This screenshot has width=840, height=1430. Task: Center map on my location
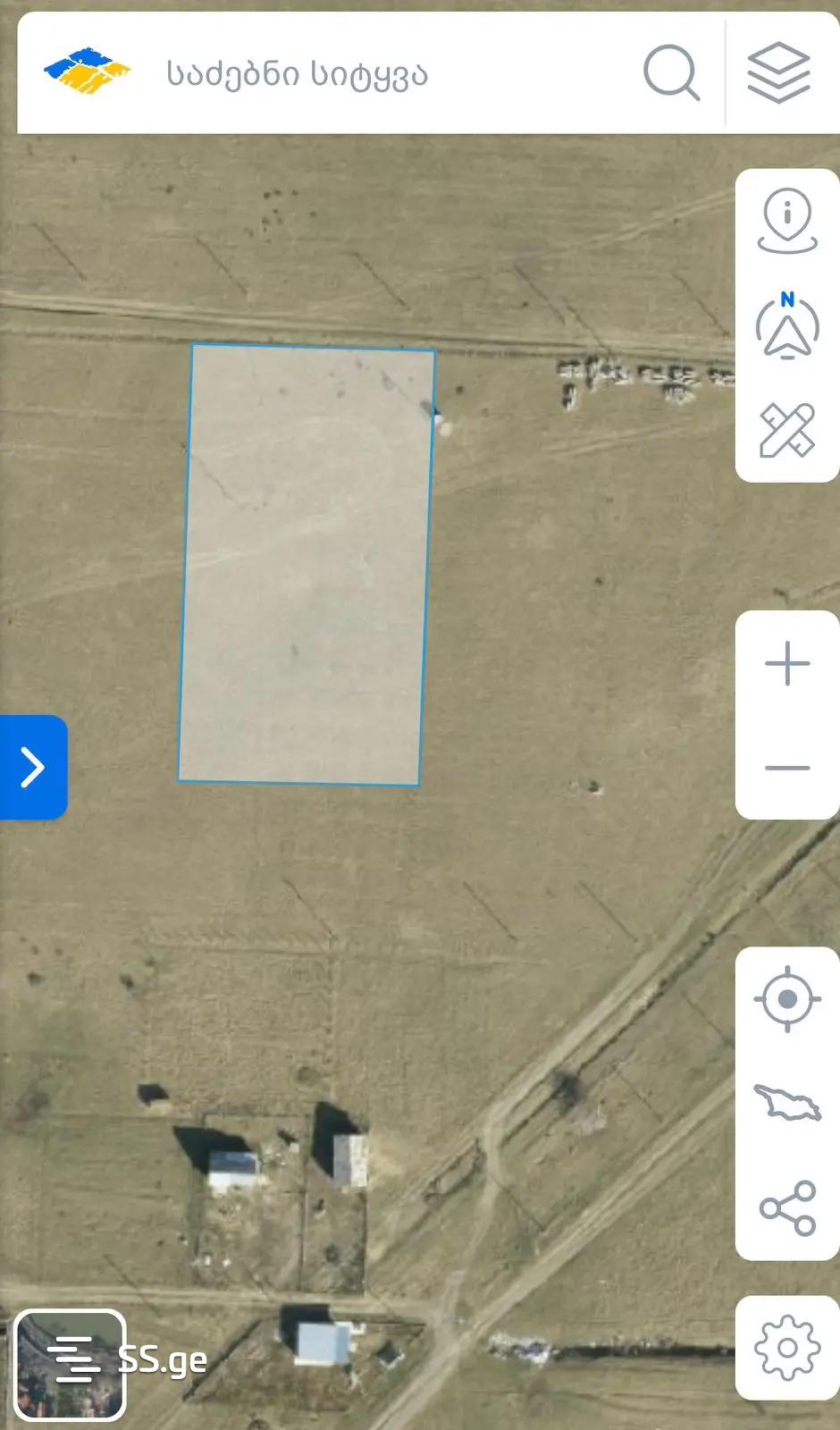(x=787, y=999)
